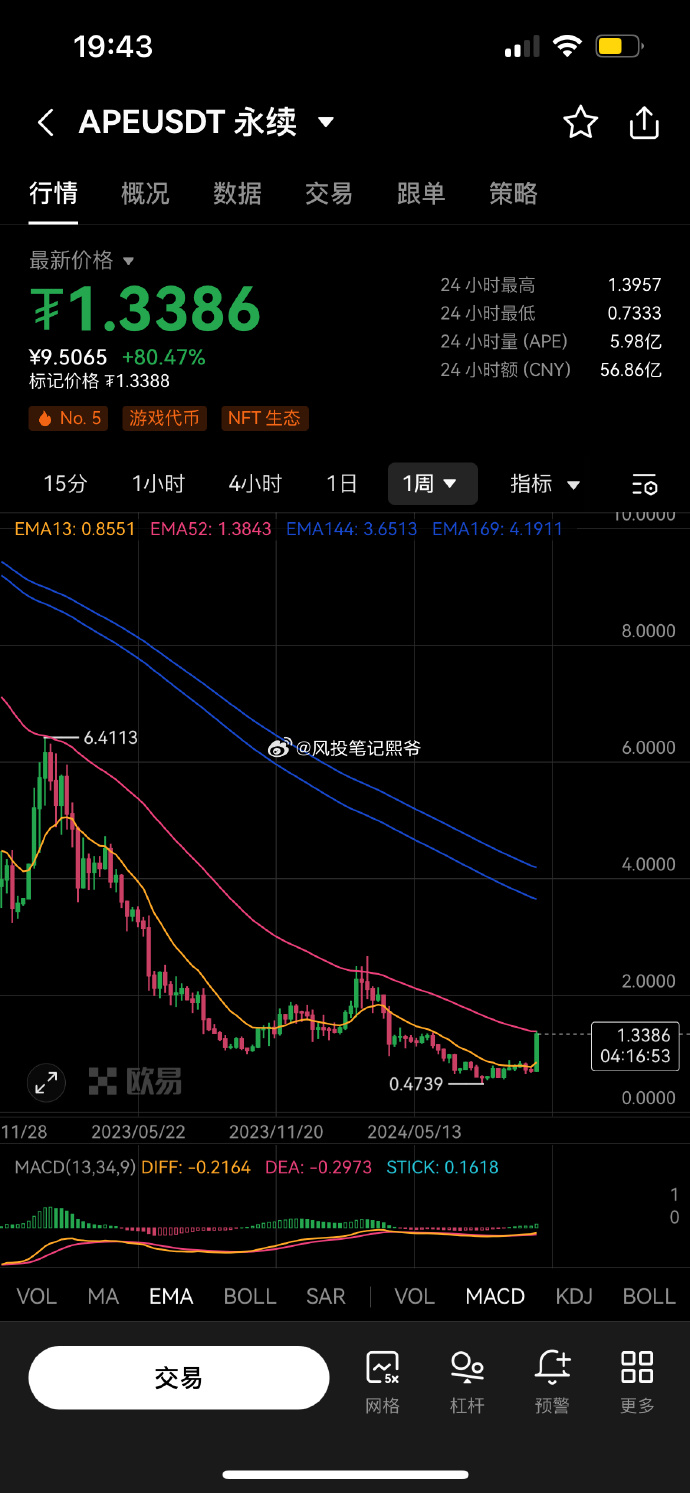Go back using the top-left arrow
This screenshot has height=1493, width=690.
click(x=45, y=123)
